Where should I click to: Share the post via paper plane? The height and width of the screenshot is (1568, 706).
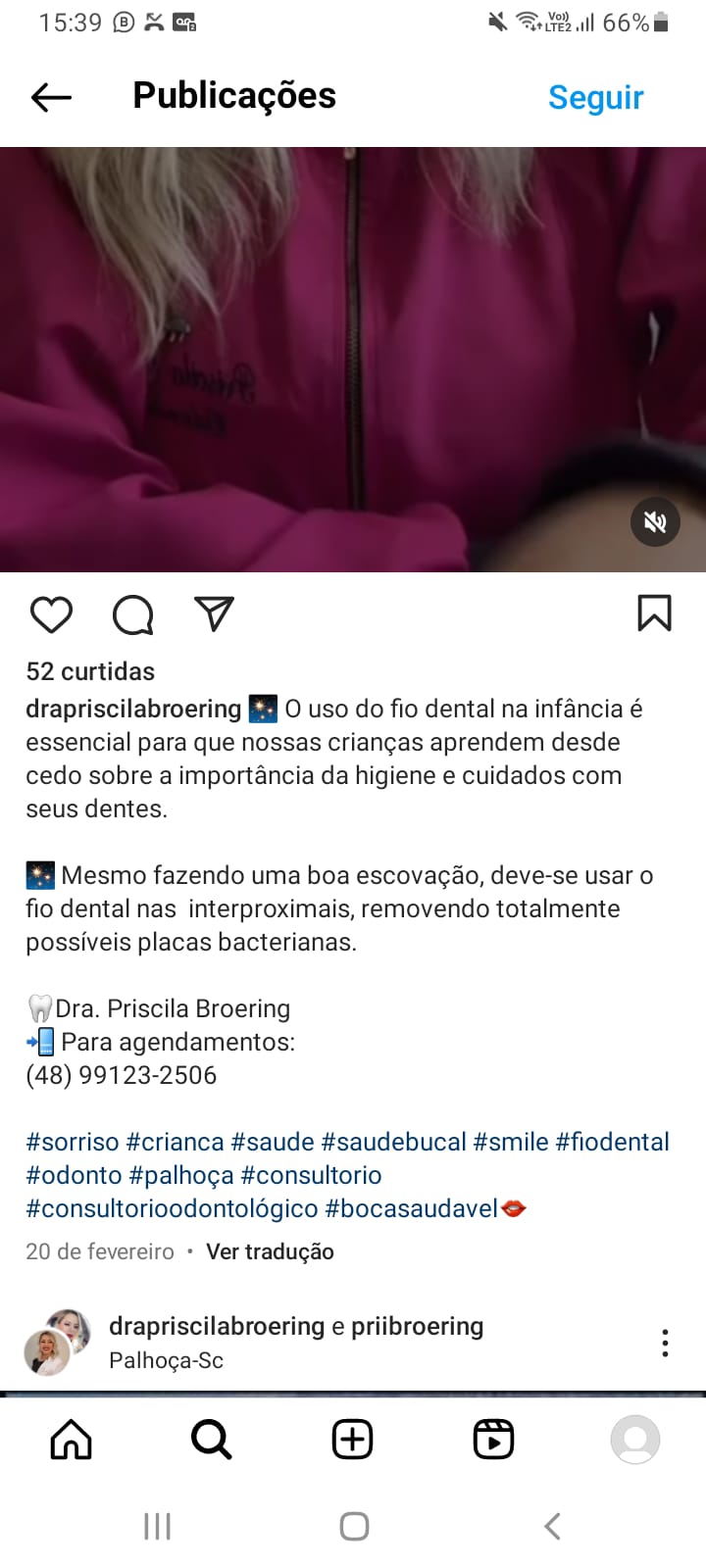point(214,614)
